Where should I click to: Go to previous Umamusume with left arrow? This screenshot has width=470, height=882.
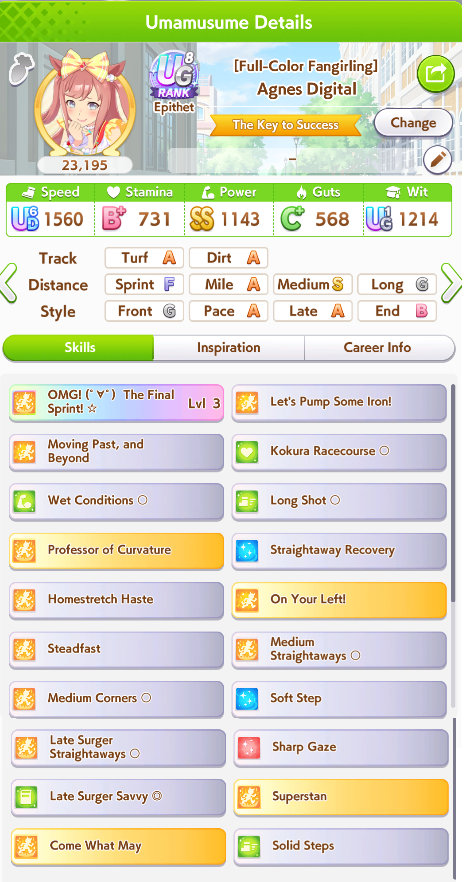[x=8, y=284]
